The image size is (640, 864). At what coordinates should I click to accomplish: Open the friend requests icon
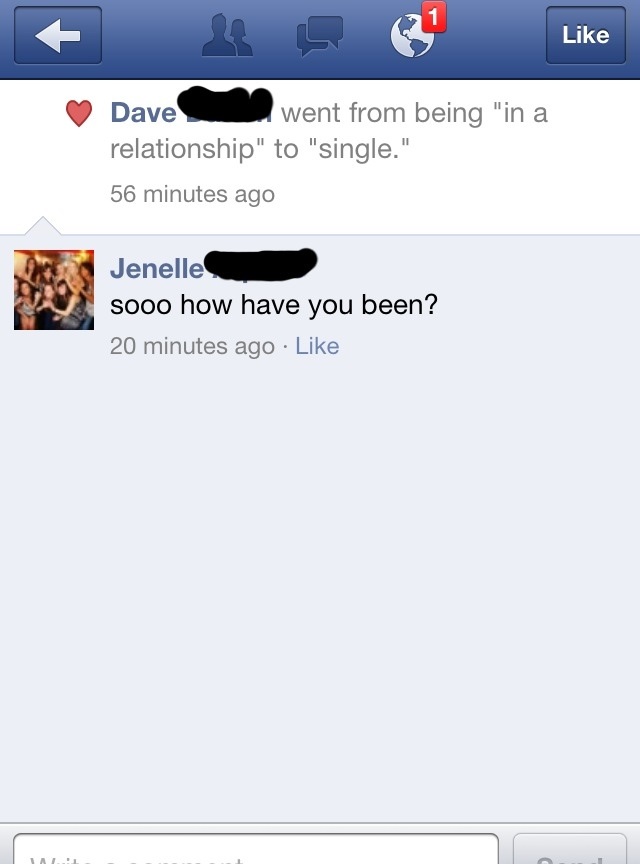(227, 36)
